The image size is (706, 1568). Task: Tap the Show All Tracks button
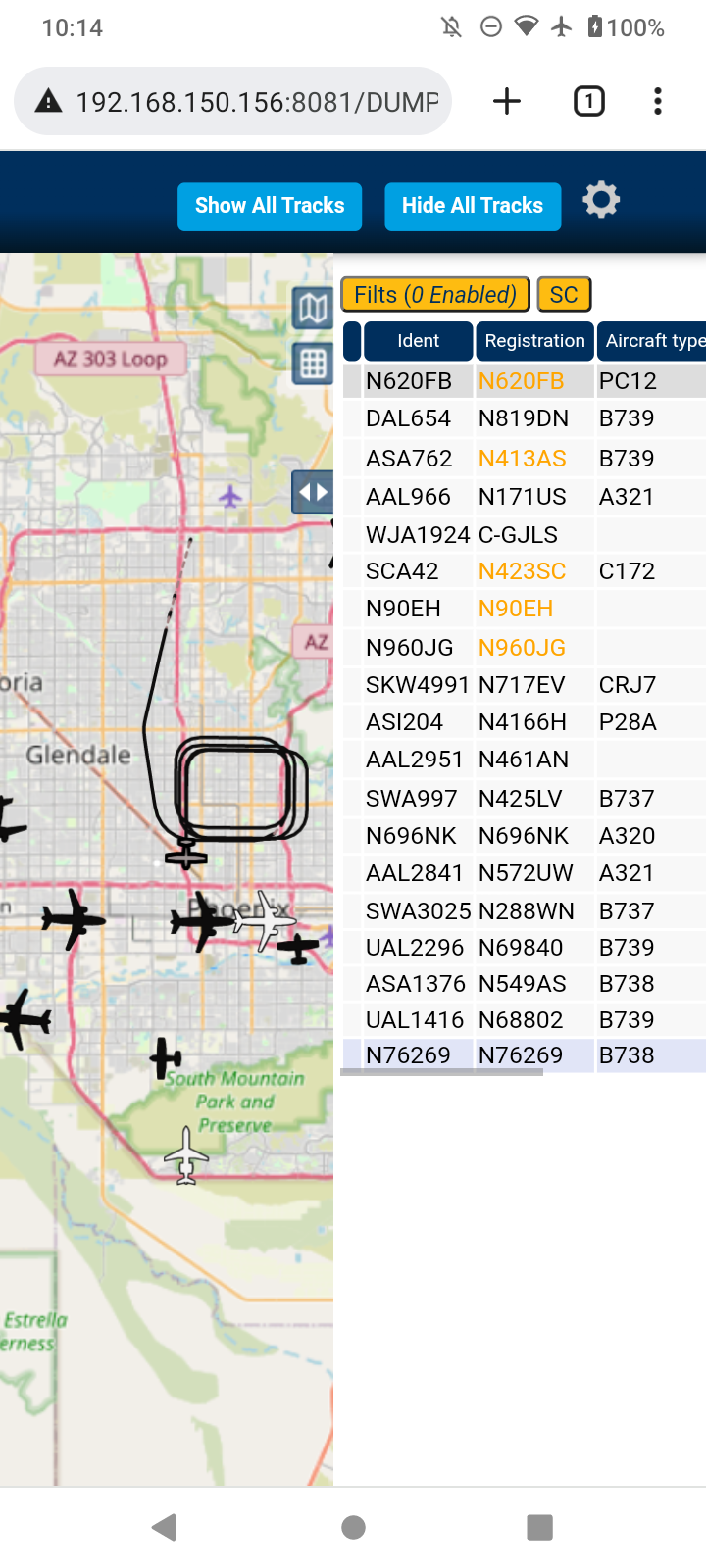coord(270,206)
